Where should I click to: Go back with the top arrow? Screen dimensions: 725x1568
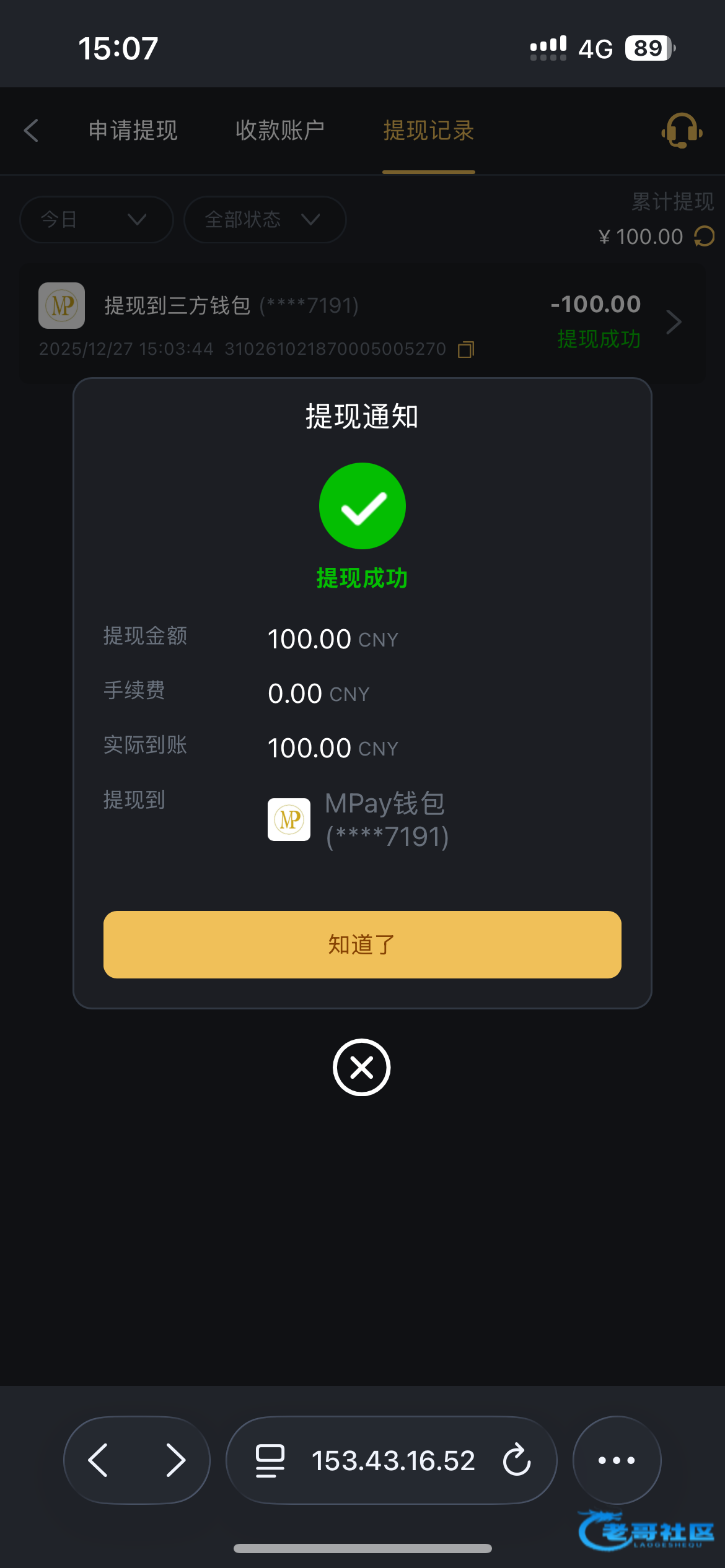click(31, 131)
